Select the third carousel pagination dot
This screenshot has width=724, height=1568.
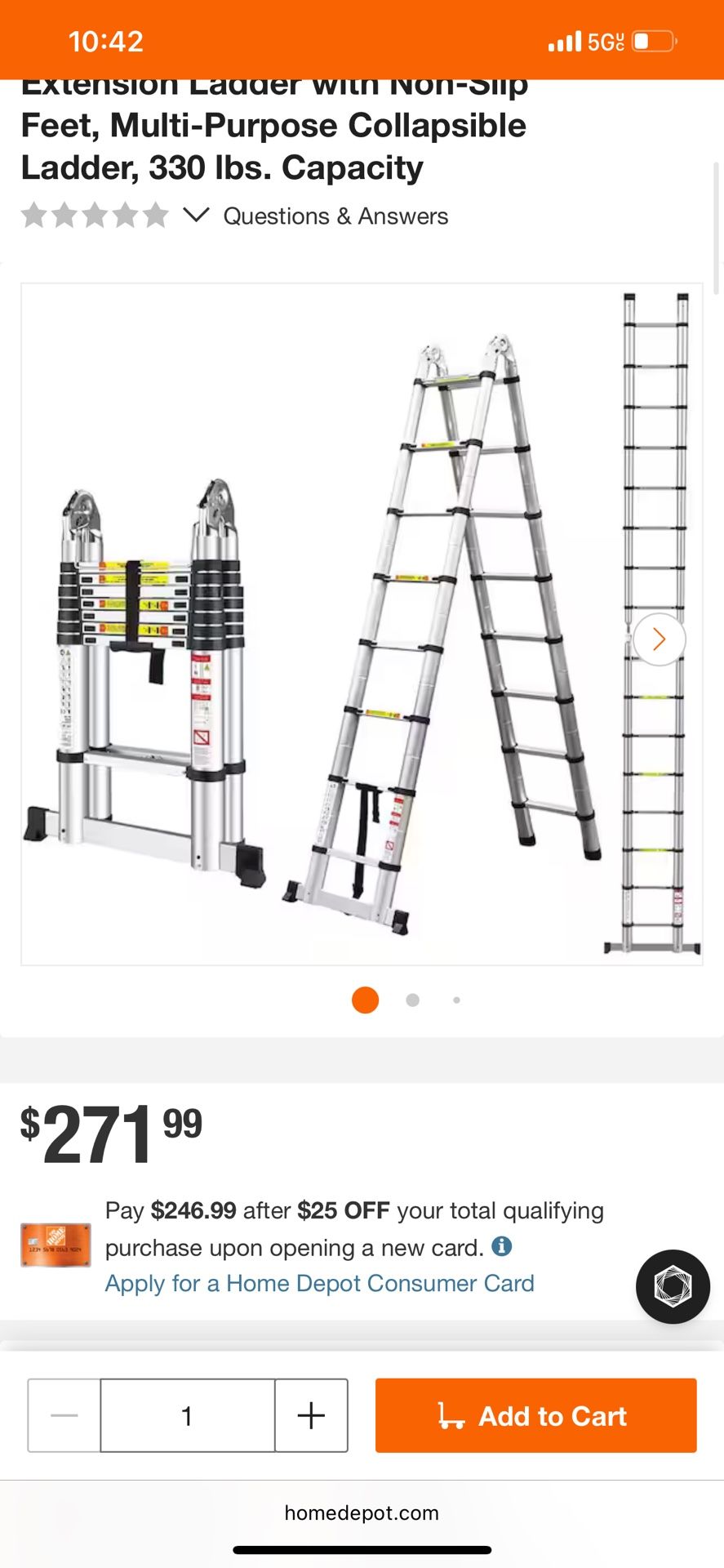pos(457,999)
